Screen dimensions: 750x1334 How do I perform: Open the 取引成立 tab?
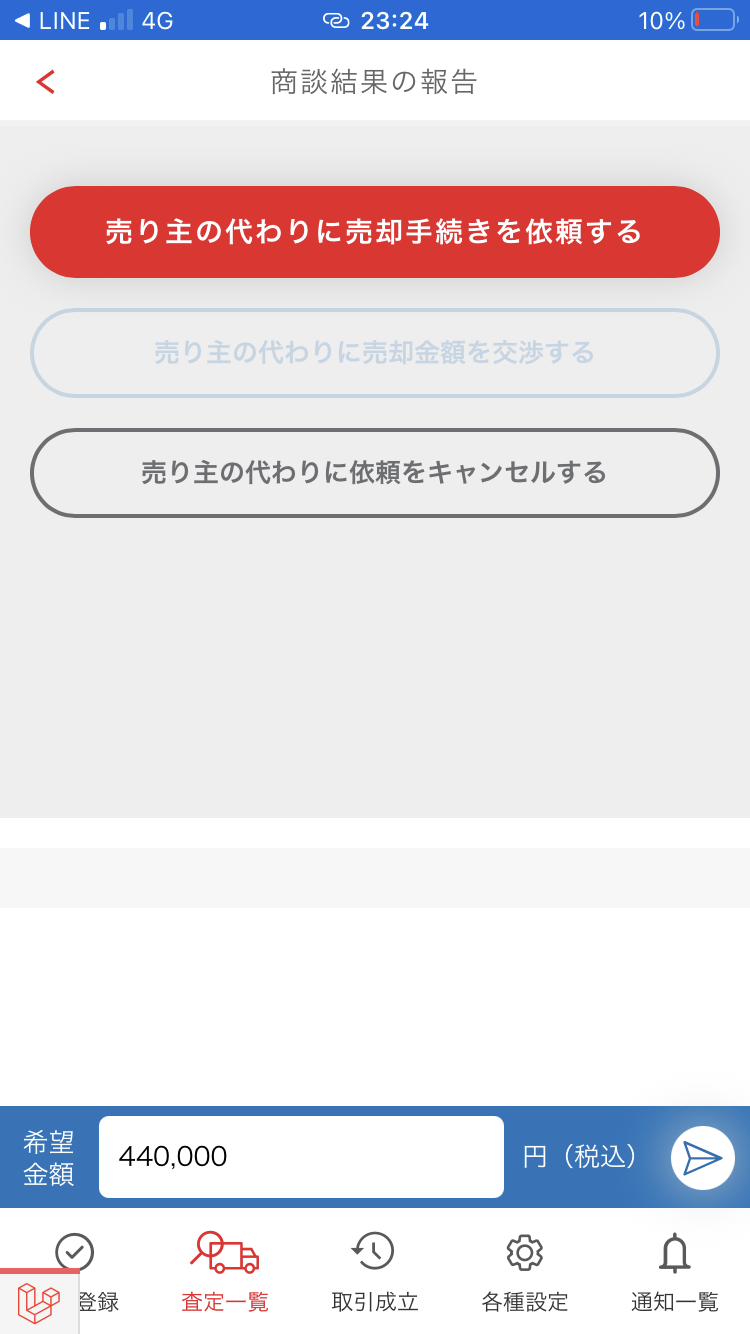coord(375,1272)
